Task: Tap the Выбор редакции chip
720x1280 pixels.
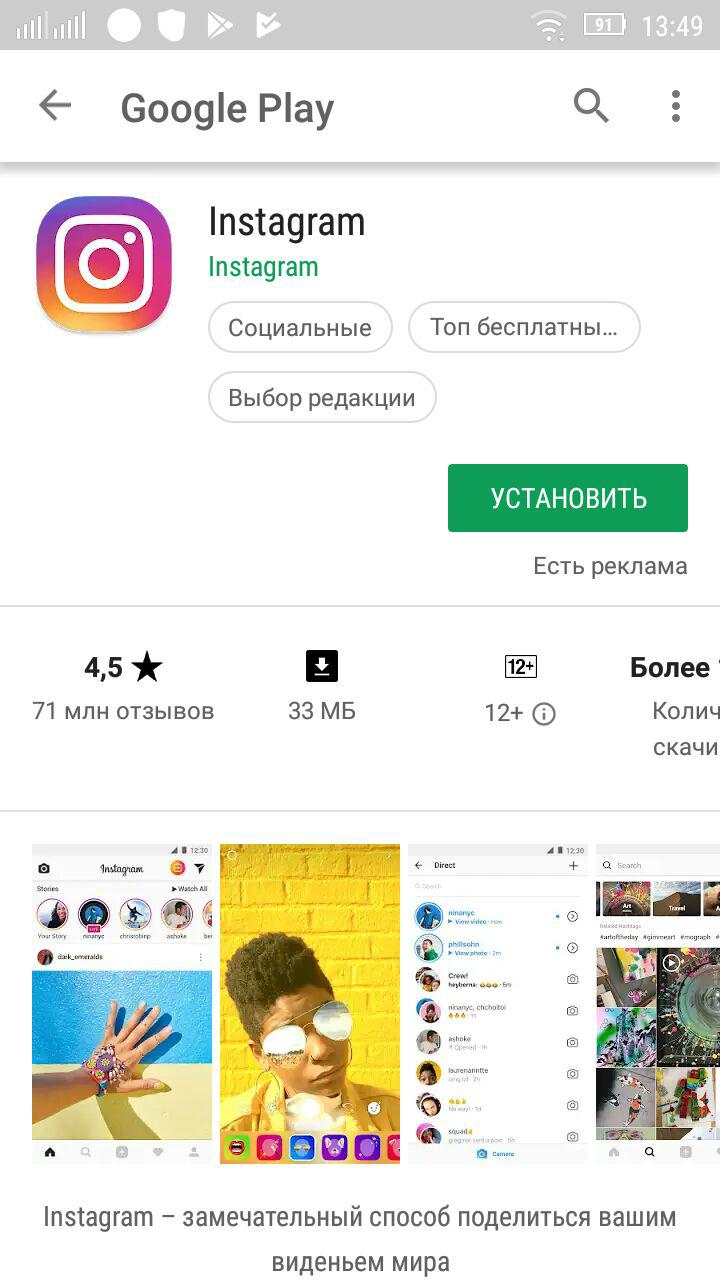Action: 322,397
